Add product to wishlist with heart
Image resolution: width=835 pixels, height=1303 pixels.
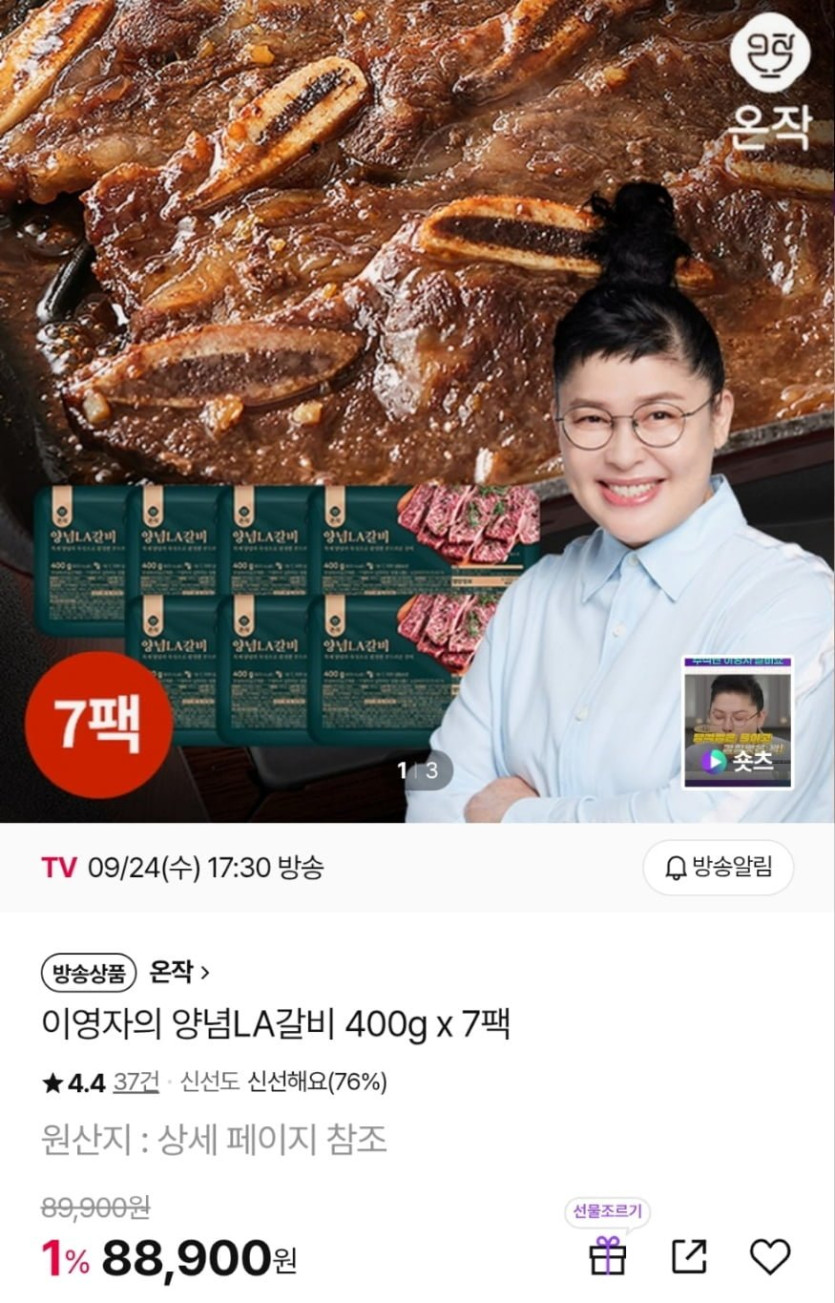[769, 1256]
